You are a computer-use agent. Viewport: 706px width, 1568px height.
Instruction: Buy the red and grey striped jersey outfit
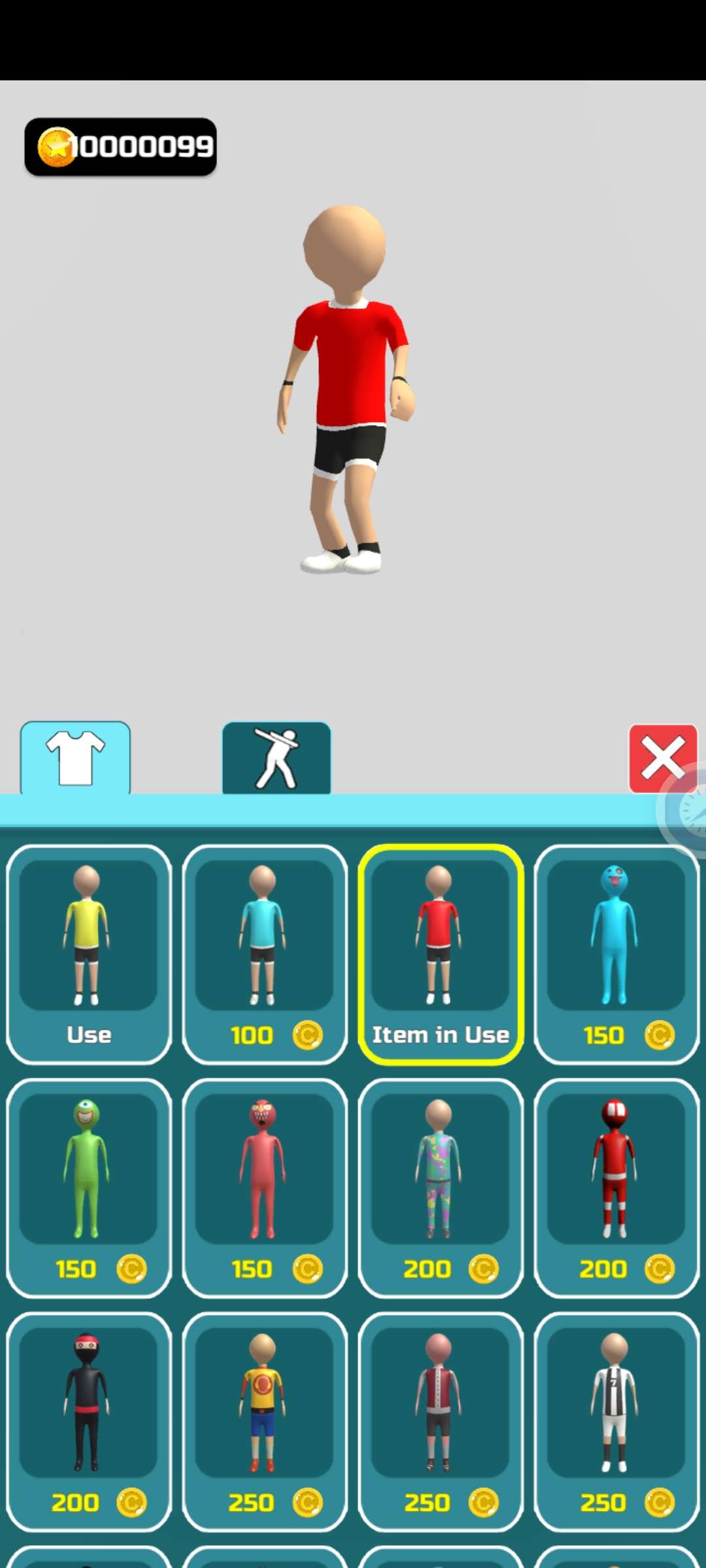pos(441,1422)
